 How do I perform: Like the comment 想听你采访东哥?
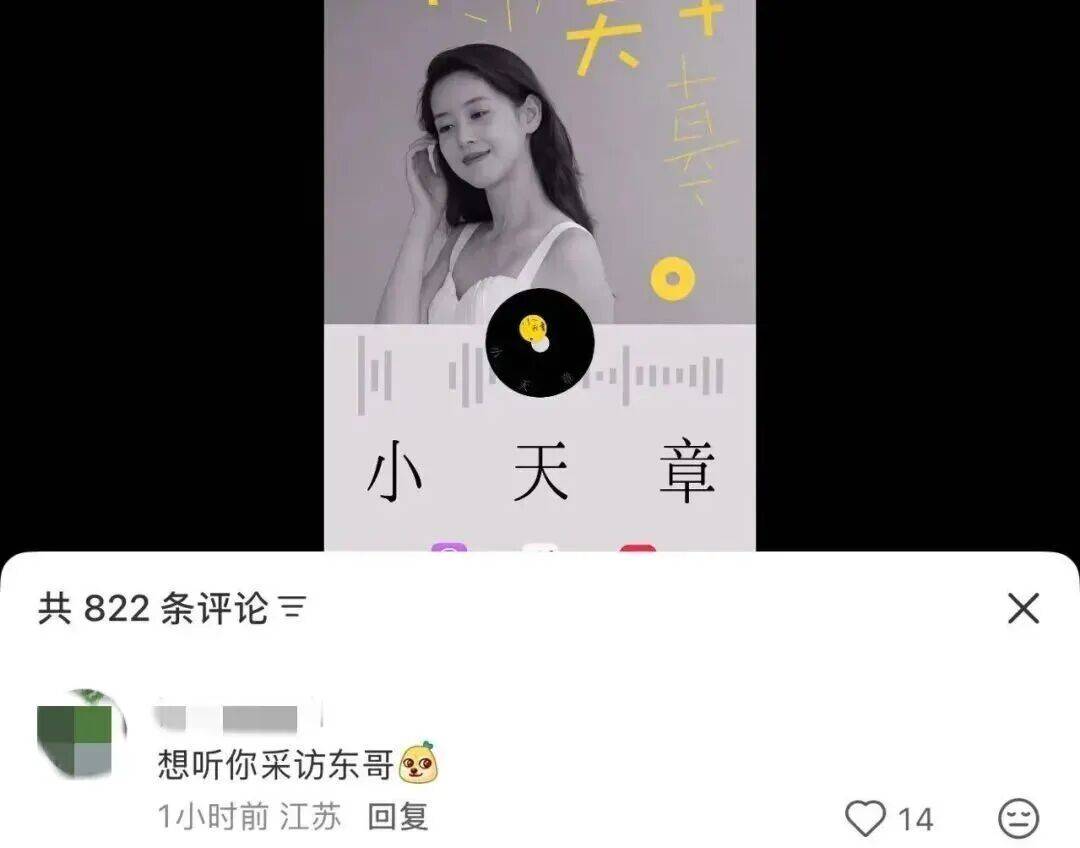coord(865,819)
